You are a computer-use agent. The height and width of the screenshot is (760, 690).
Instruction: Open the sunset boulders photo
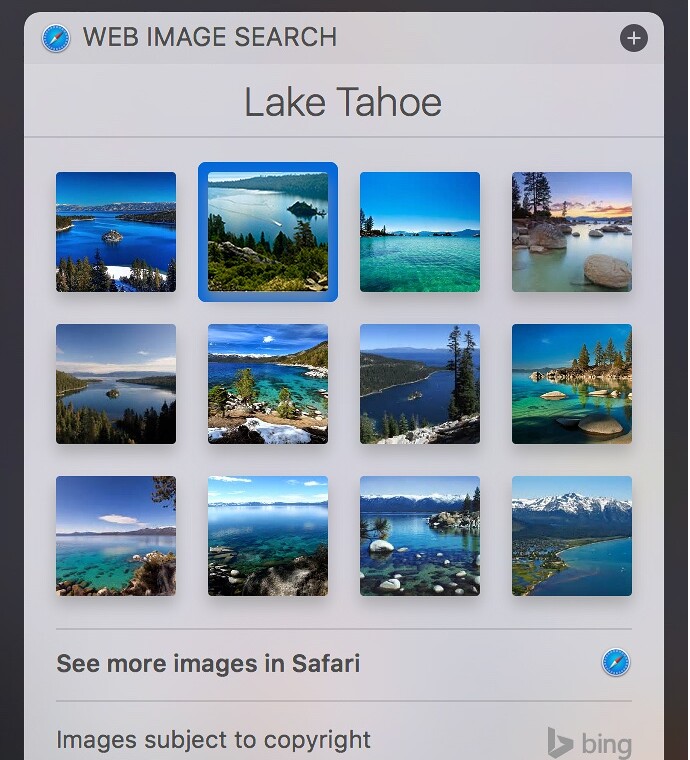click(x=572, y=232)
